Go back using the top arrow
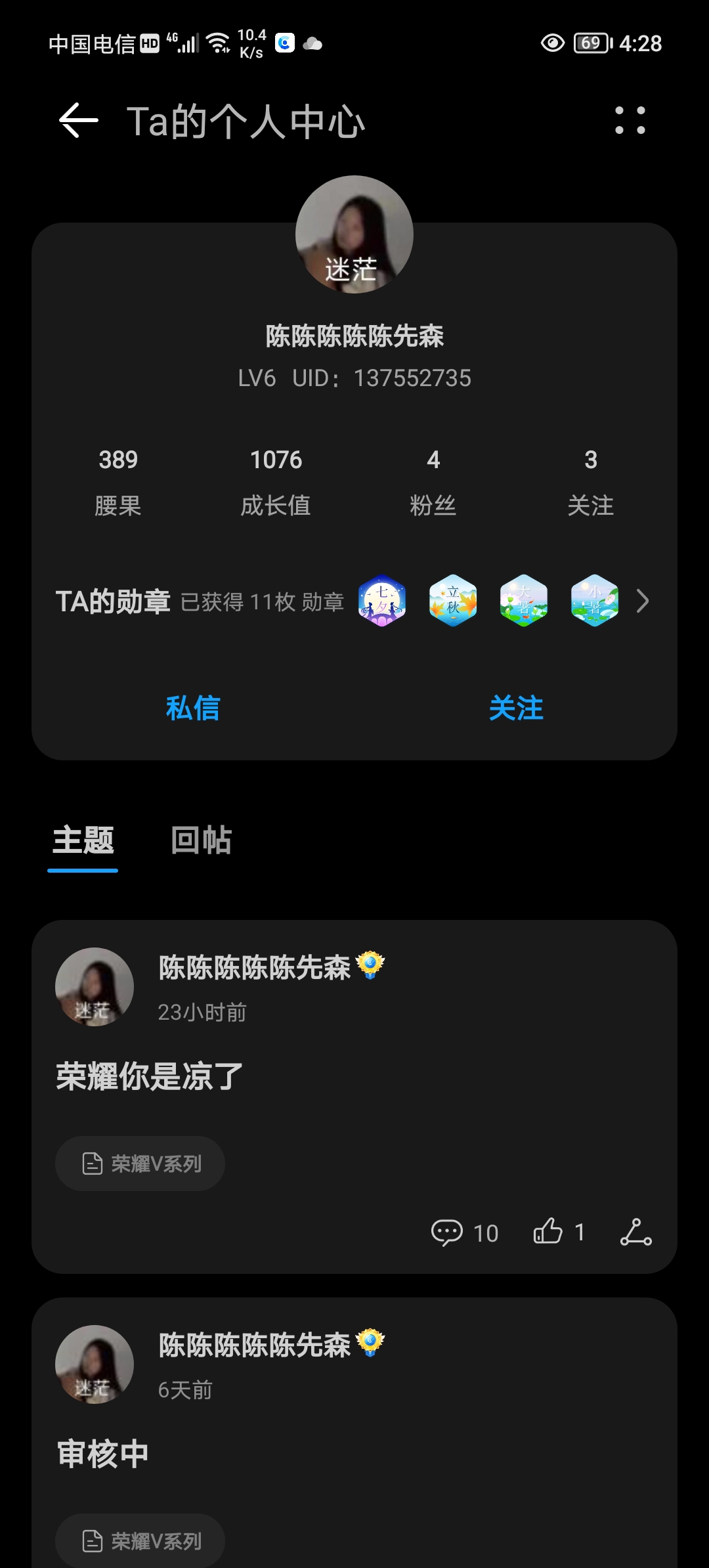Image resolution: width=709 pixels, height=1568 pixels. pos(79,121)
